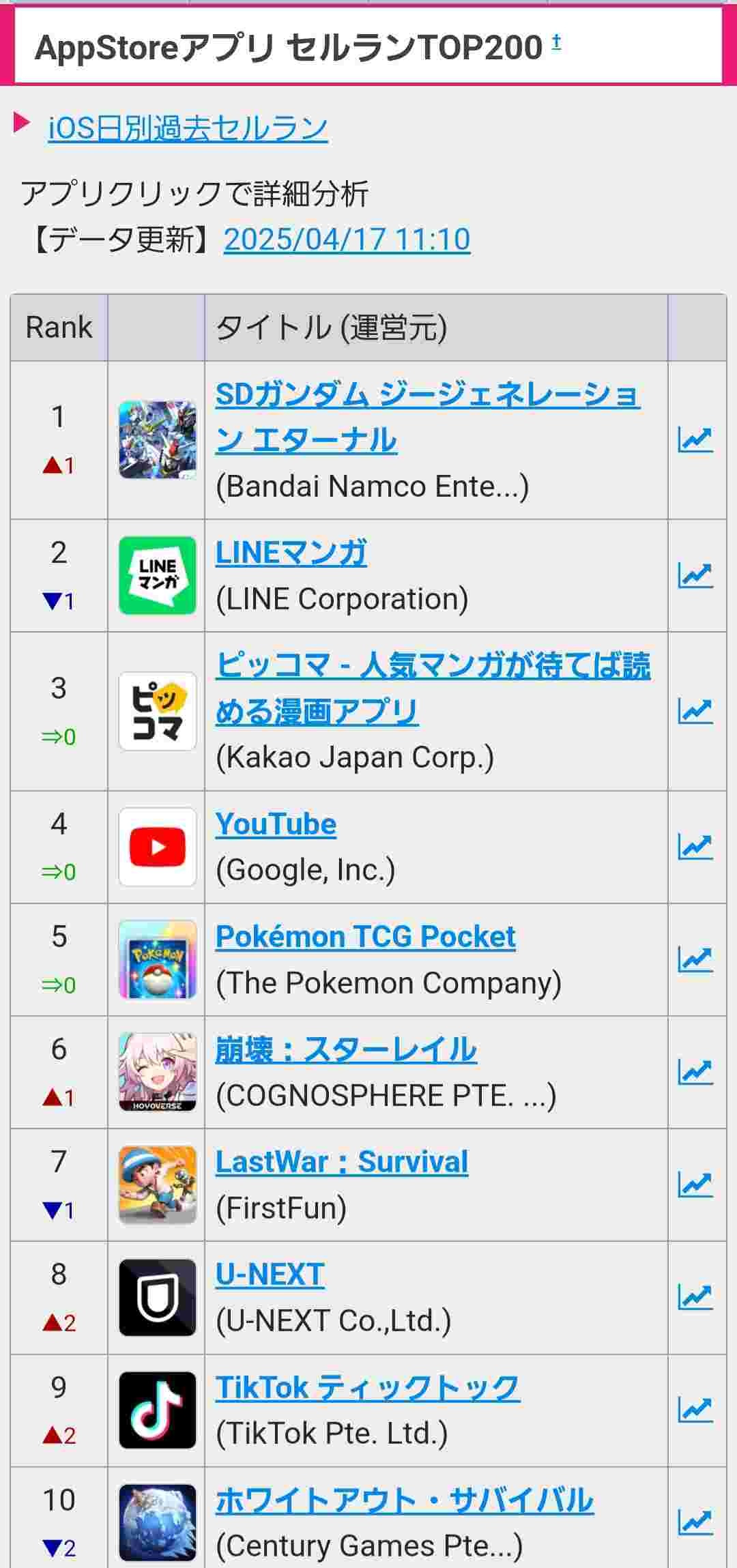Open the ホワイトアウト・サバイバル link
Viewport: 737px width, 1568px height.
coord(405,1500)
